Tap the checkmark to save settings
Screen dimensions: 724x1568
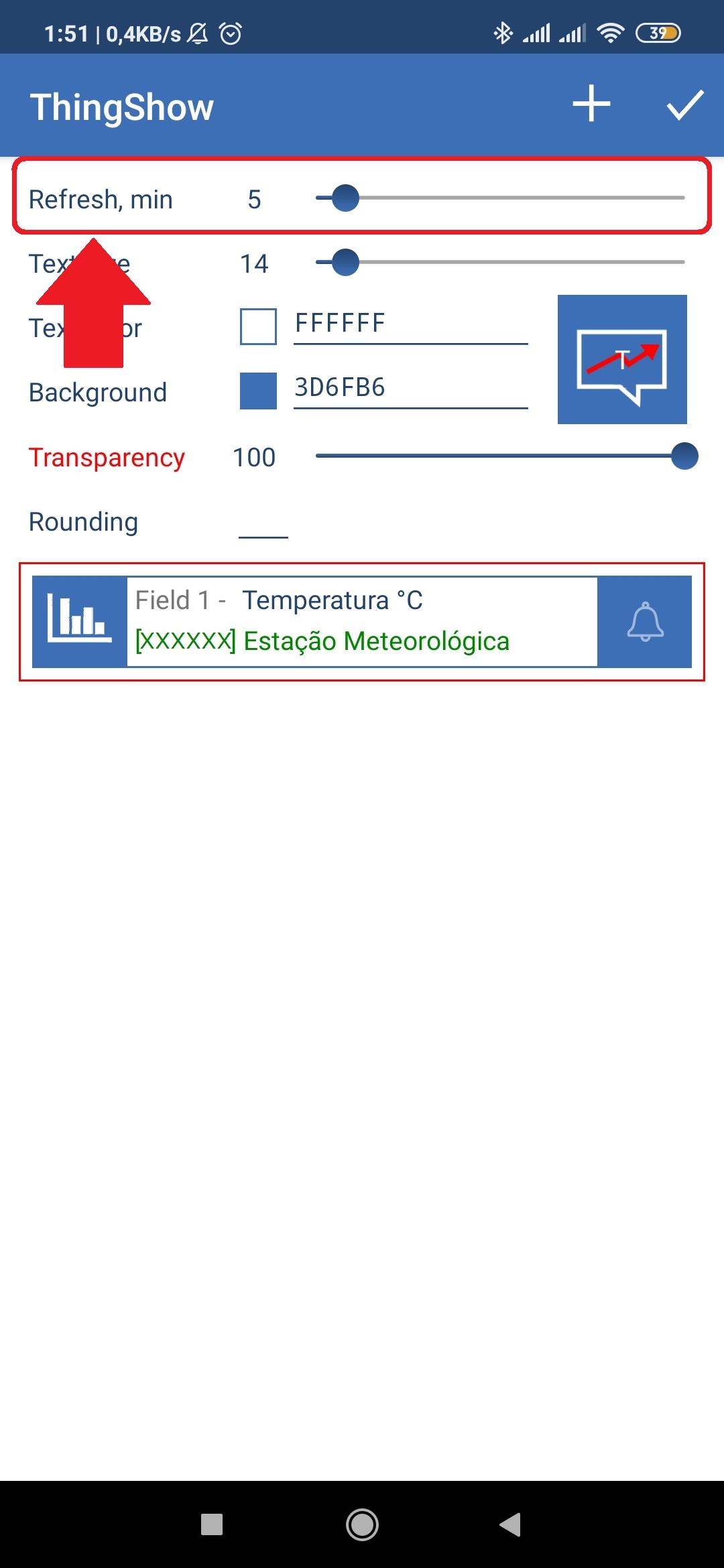[x=684, y=104]
